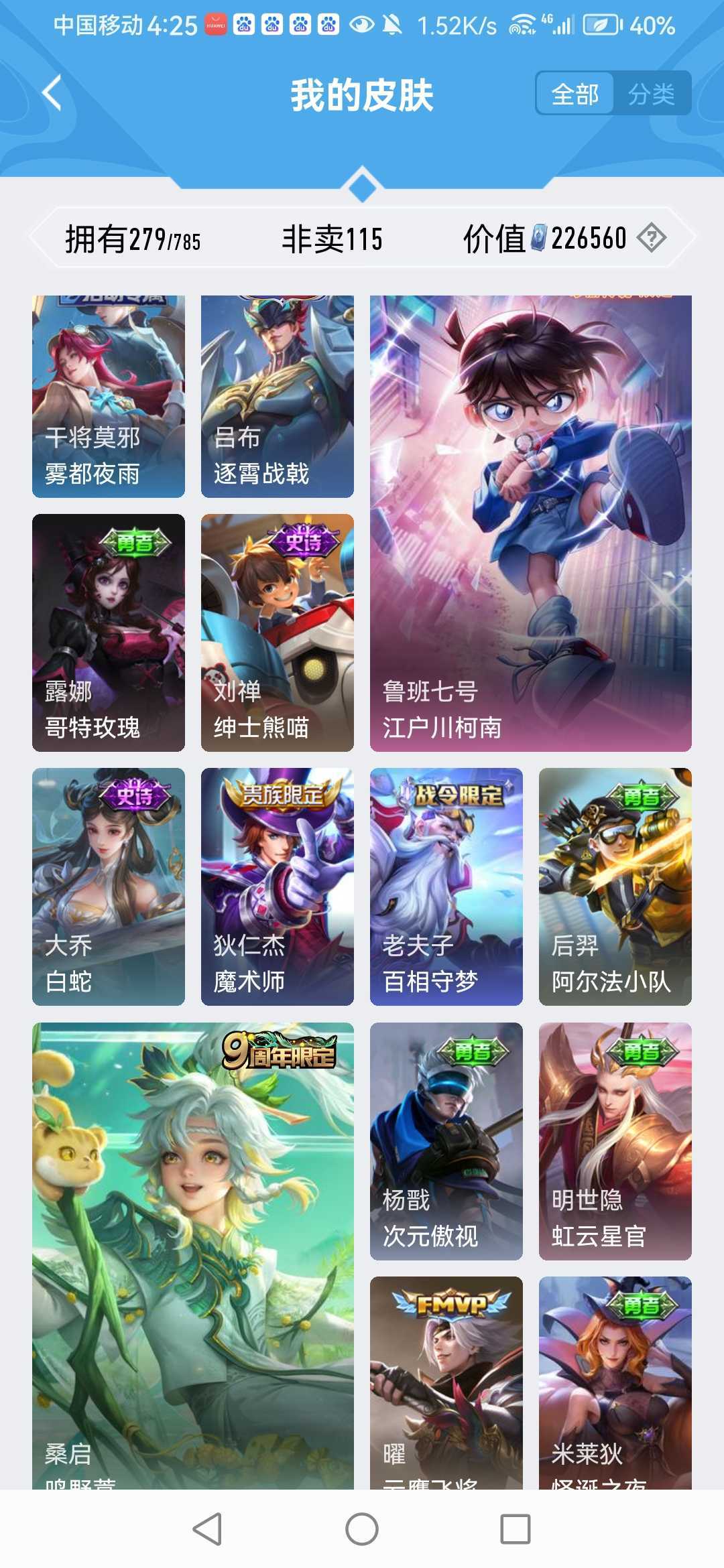724x1568 pixels.
Task: Open 曜 FMVP skin card
Action: click(x=446, y=1383)
